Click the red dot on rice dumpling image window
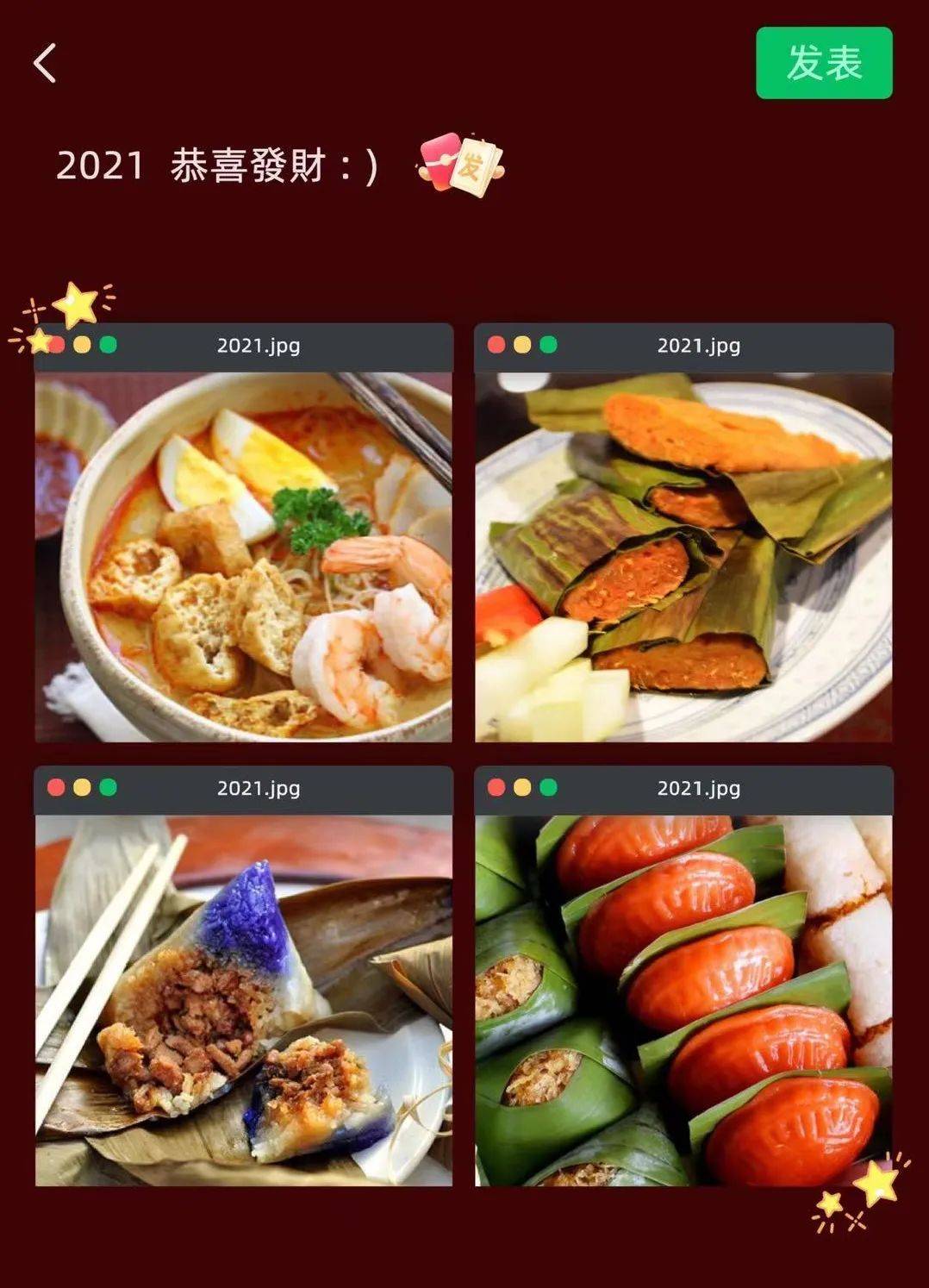Viewport: 929px width, 1288px height. pyautogui.click(x=57, y=787)
